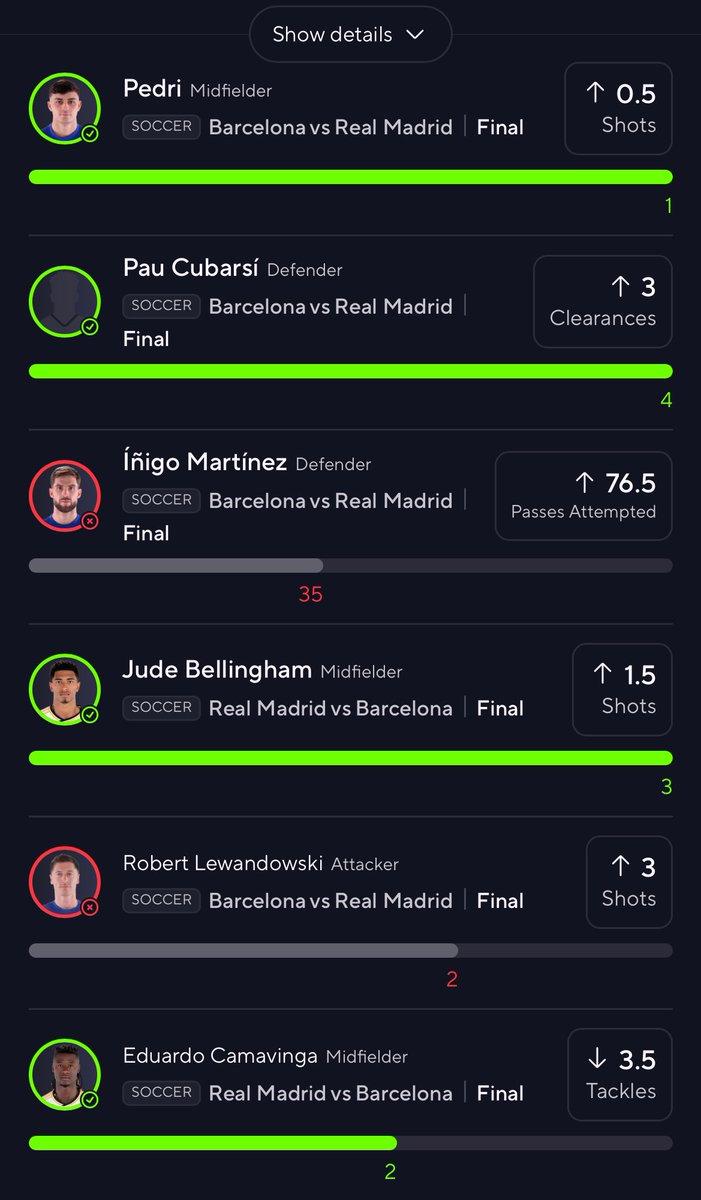Screen dimensions: 701x1200
Task: Expand the Show details dropdown
Action: pos(350,34)
